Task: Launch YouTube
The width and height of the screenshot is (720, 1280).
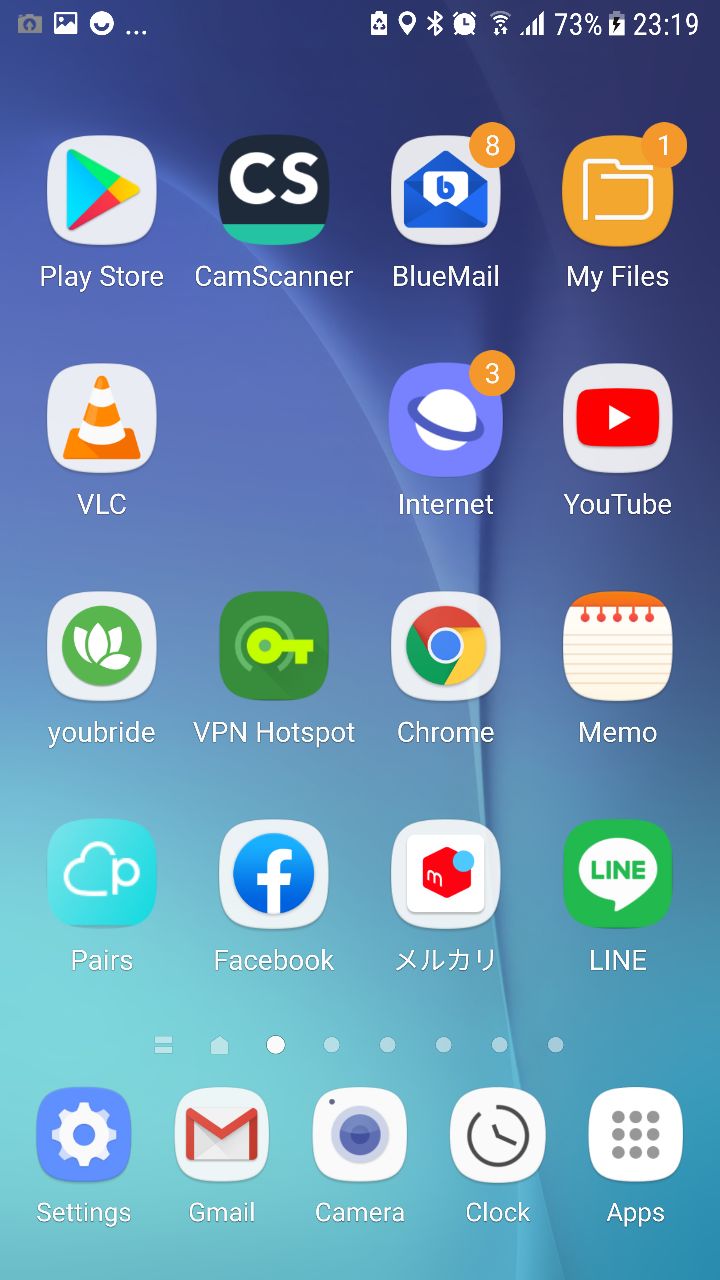Action: pyautogui.click(x=618, y=419)
